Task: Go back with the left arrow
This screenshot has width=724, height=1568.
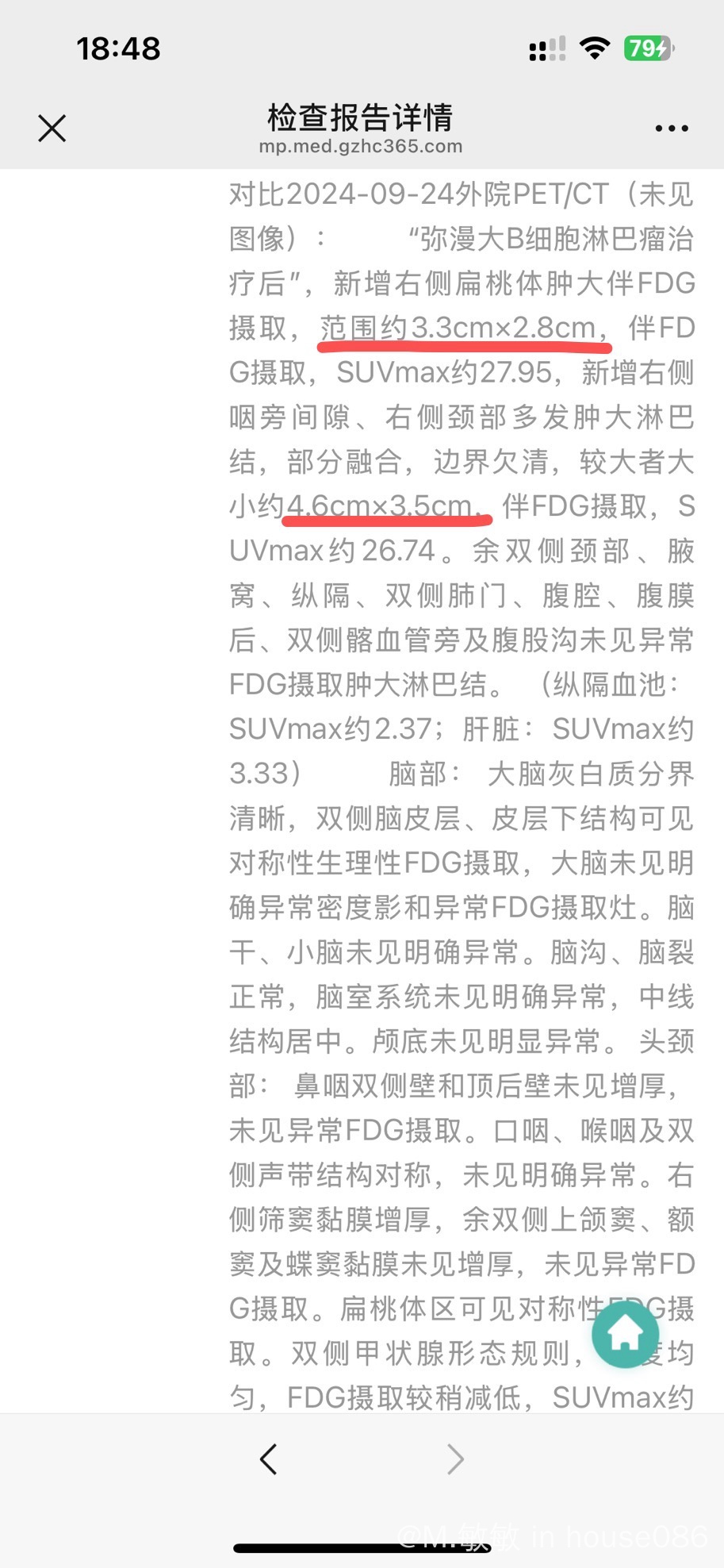Action: click(x=269, y=1458)
